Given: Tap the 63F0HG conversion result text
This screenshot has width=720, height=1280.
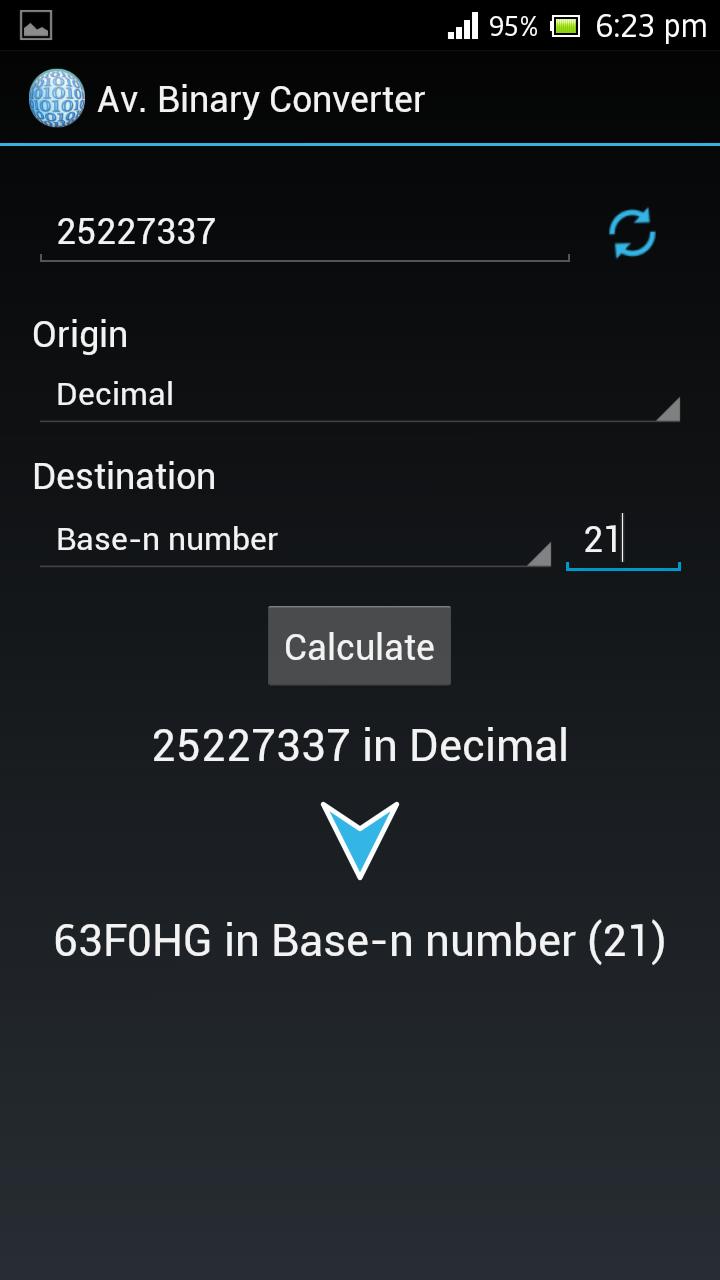Looking at the screenshot, I should (360, 940).
